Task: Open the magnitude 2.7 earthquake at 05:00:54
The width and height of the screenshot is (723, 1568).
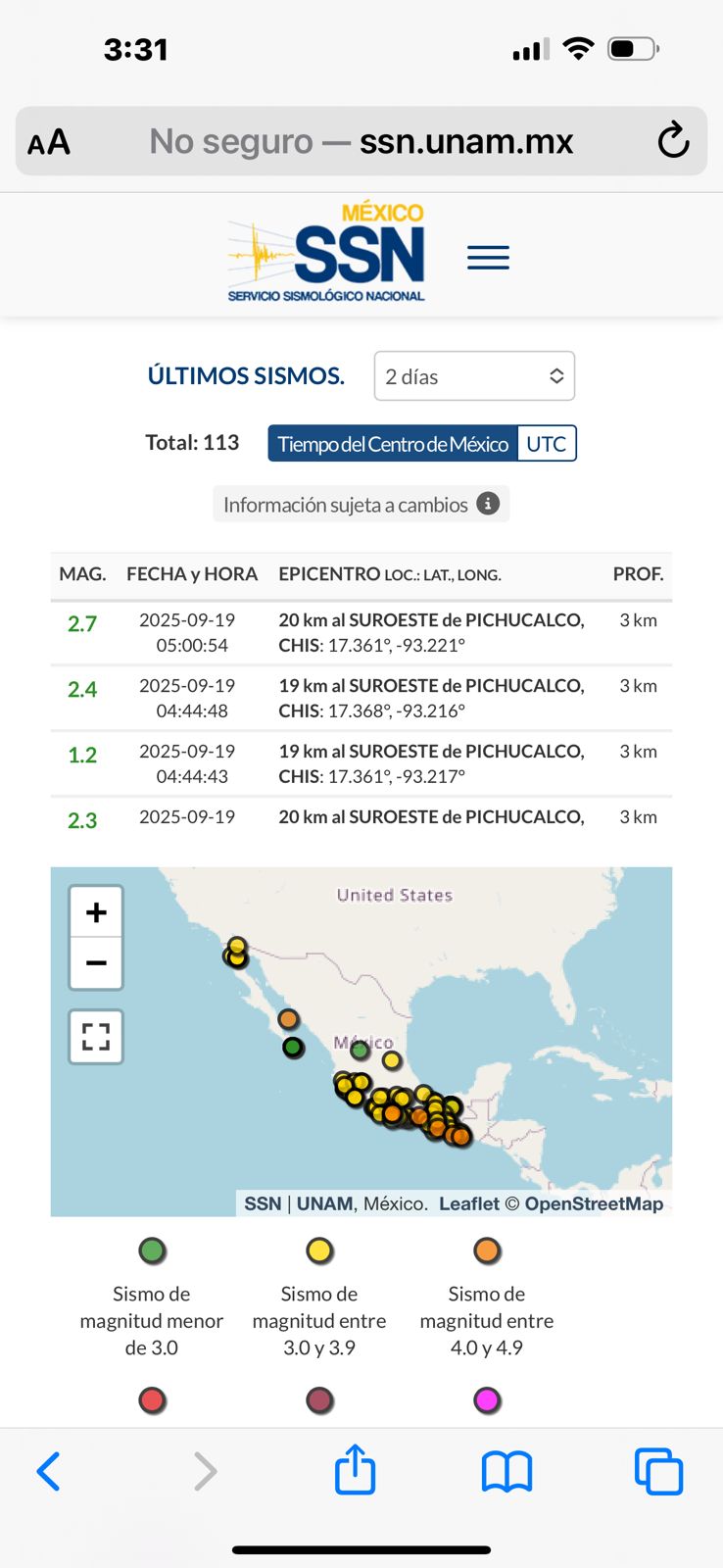Action: (361, 633)
